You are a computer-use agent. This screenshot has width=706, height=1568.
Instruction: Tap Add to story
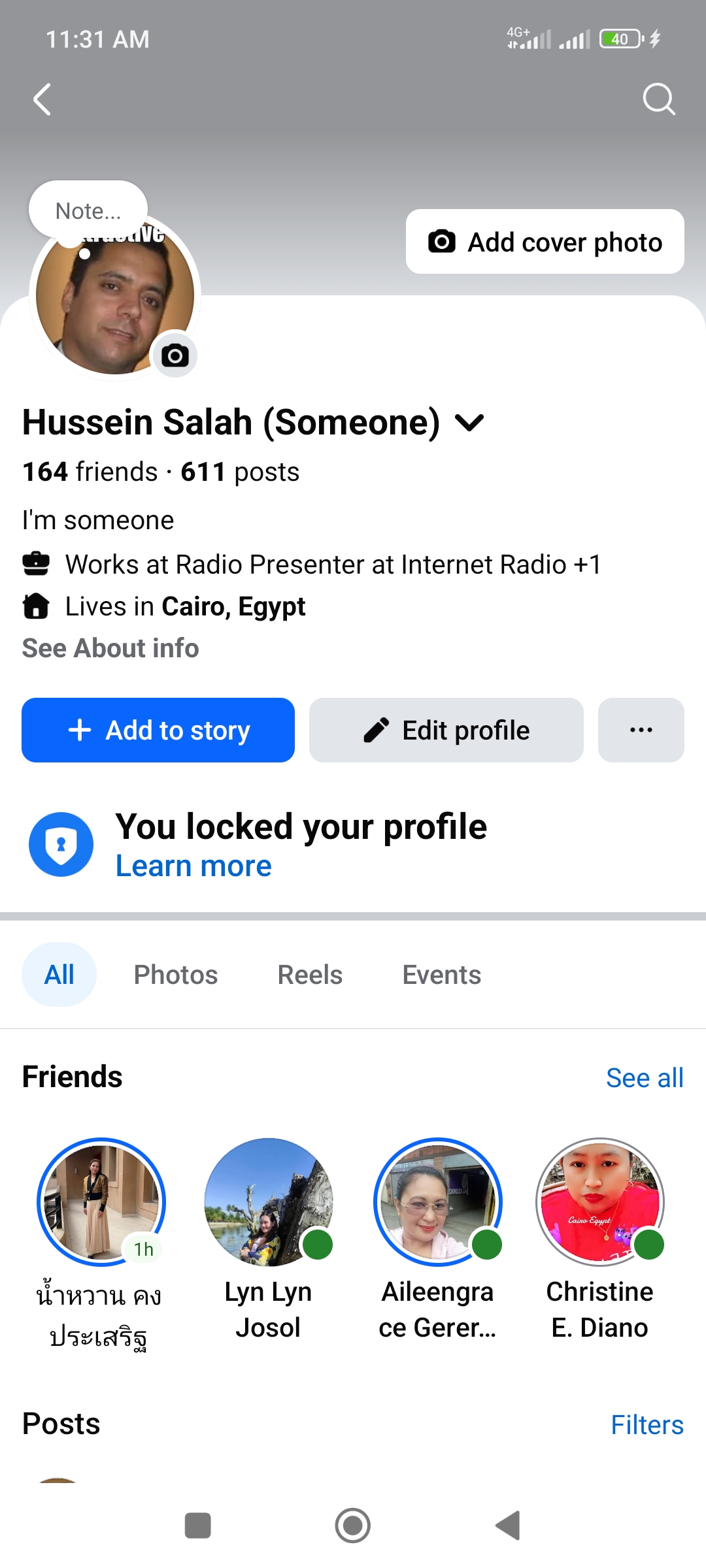tap(158, 730)
